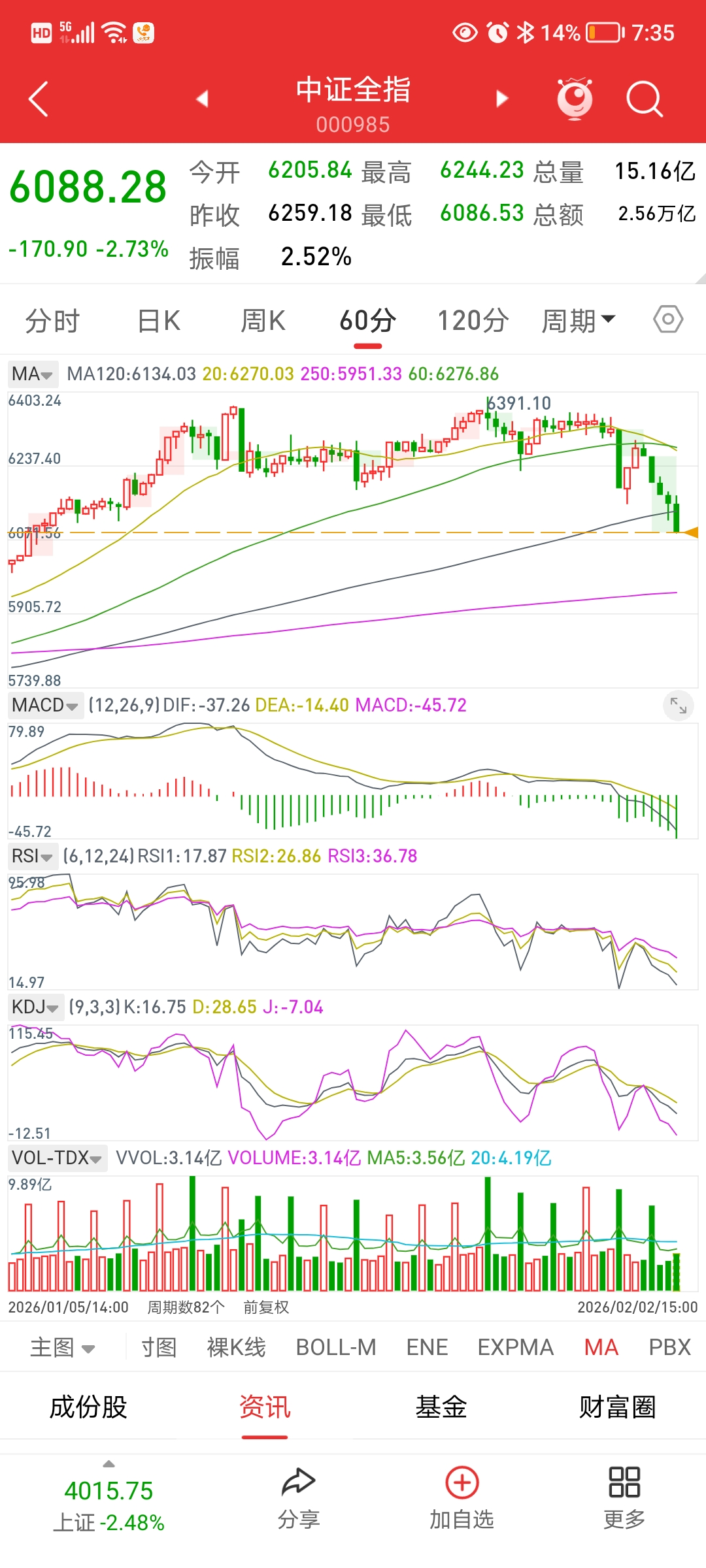Open the mascot assistant icon
Image resolution: width=706 pixels, height=1568 pixels.
(575, 99)
